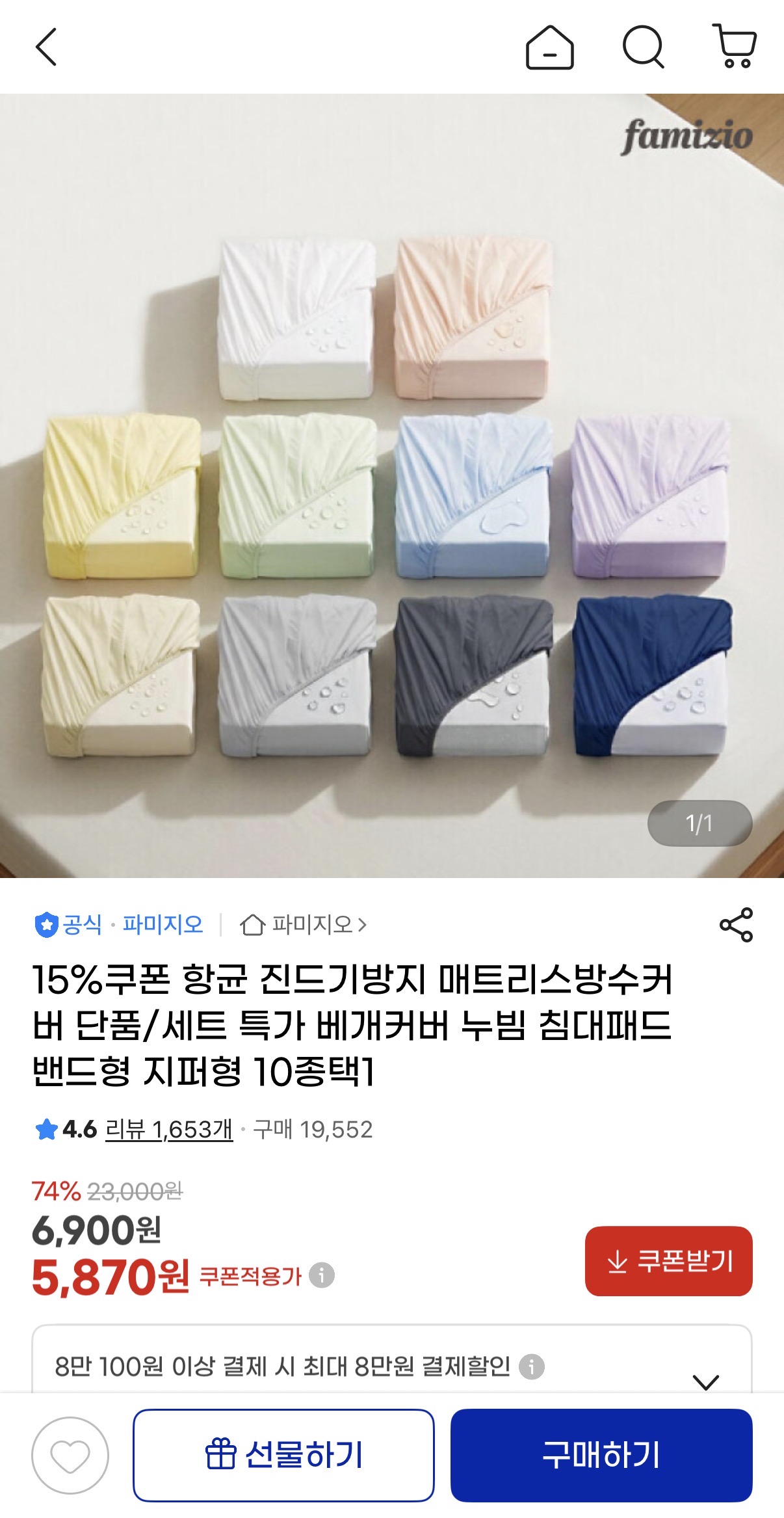The width and height of the screenshot is (784, 1518).
Task: Open the home icon in the top bar
Action: (x=549, y=47)
